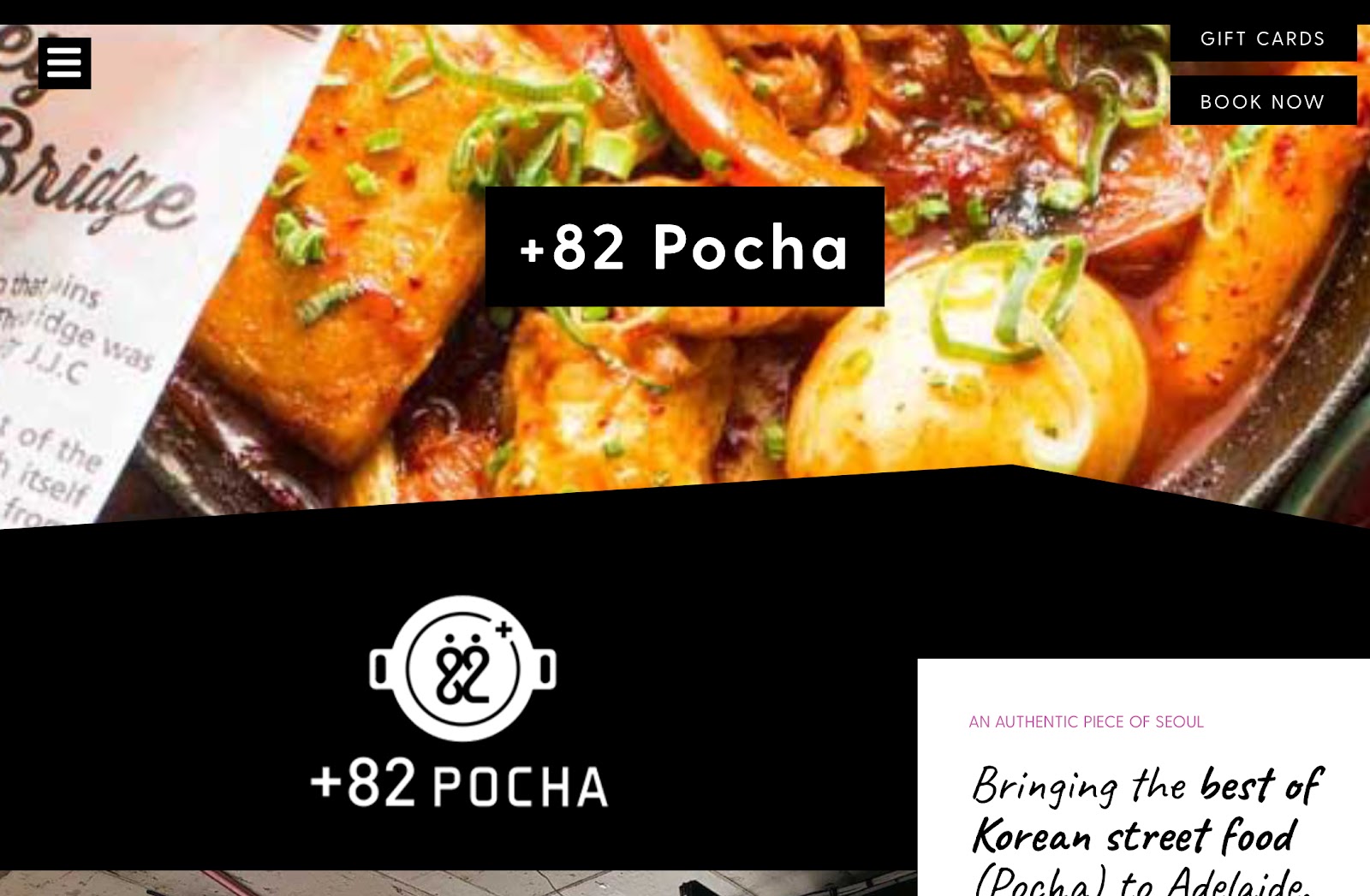
Task: Open the hamburger navigation menu
Action: click(64, 62)
